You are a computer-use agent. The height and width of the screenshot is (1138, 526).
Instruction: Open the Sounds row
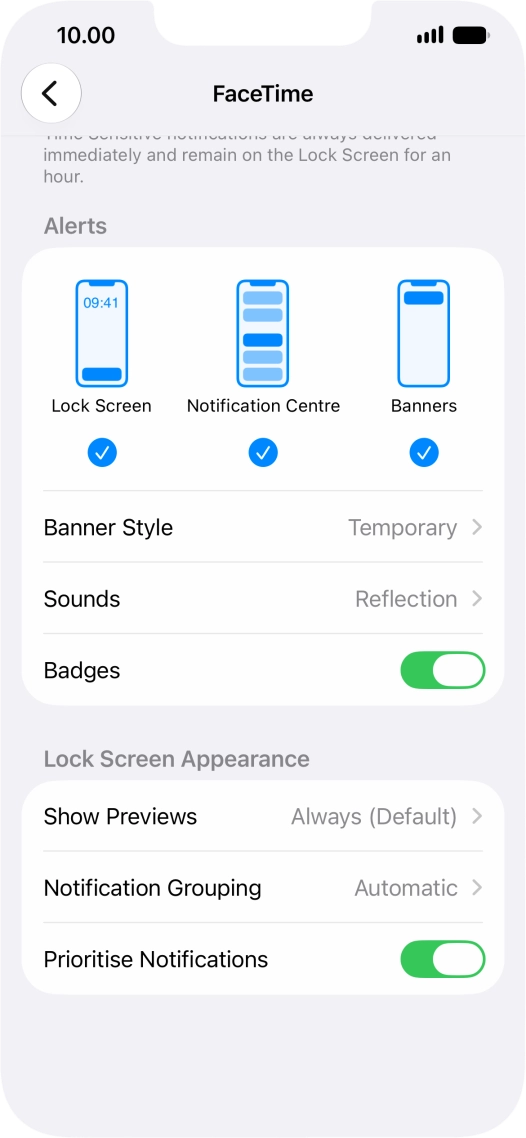click(x=263, y=599)
